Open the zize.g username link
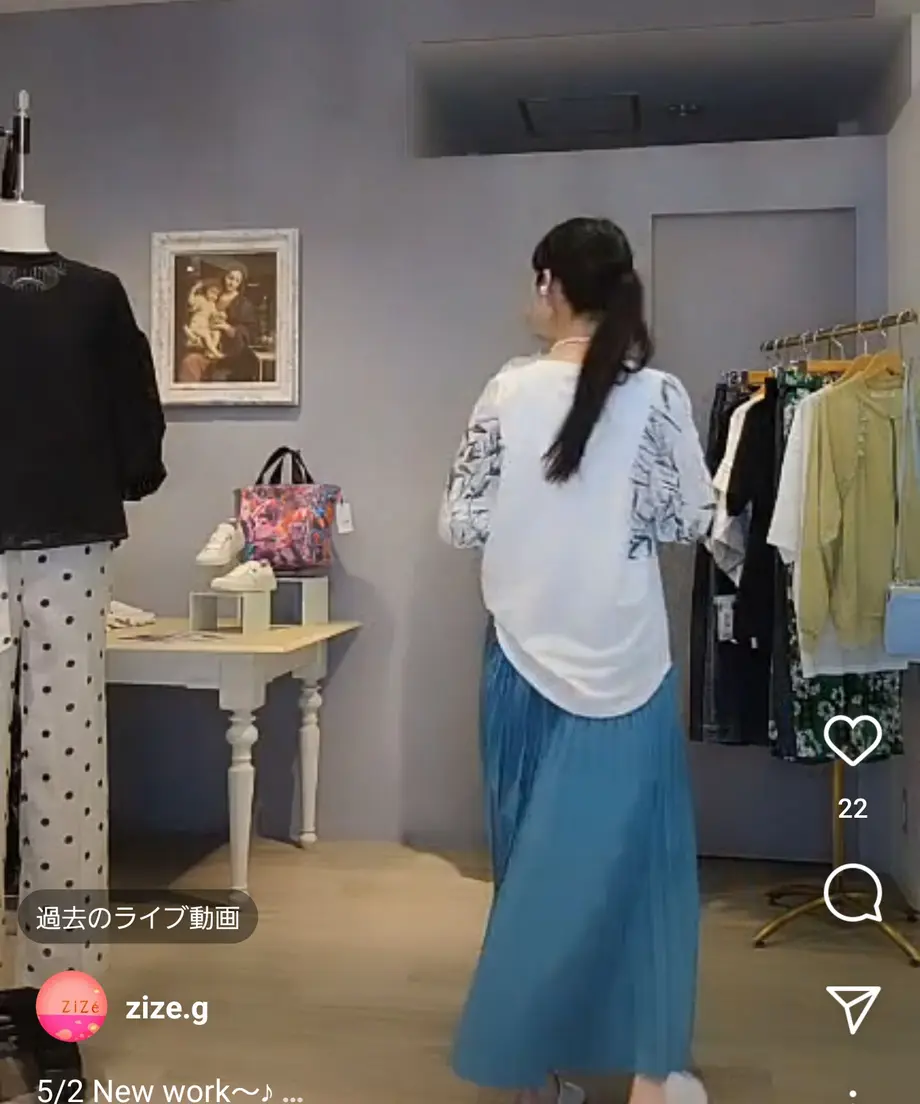 click(x=167, y=1008)
